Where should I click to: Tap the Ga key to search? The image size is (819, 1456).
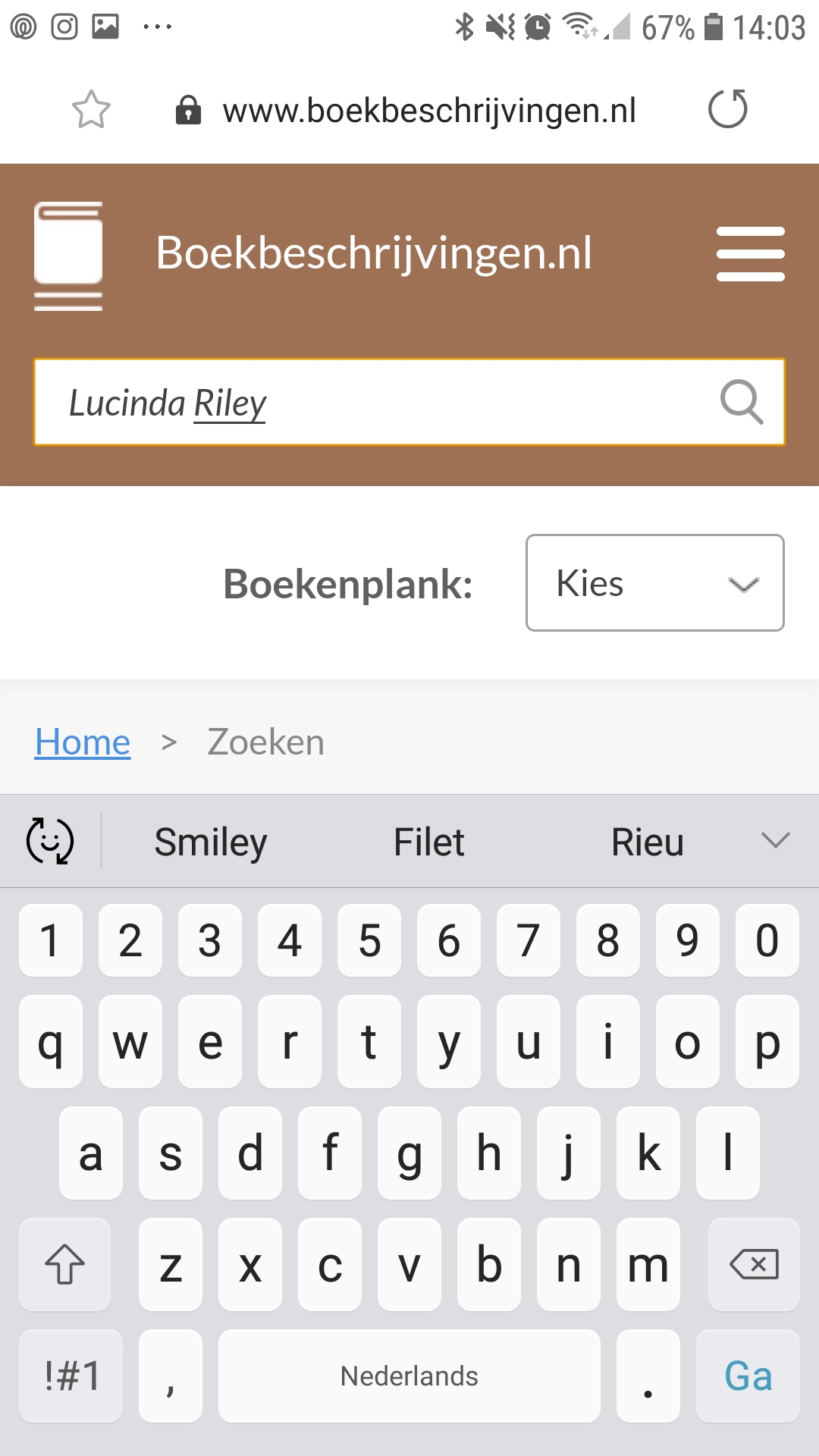[x=748, y=1376]
